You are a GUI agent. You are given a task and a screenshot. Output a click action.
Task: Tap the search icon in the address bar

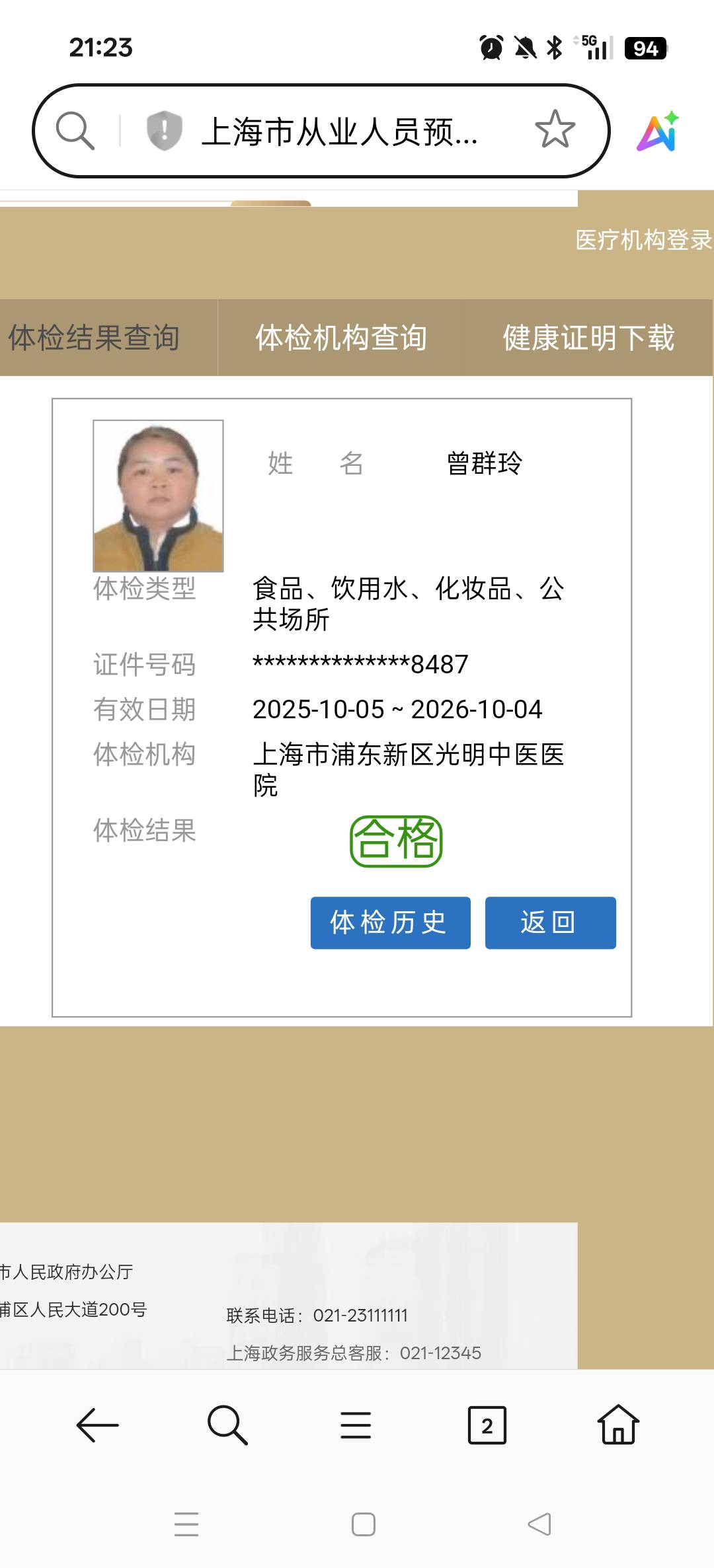pos(75,130)
